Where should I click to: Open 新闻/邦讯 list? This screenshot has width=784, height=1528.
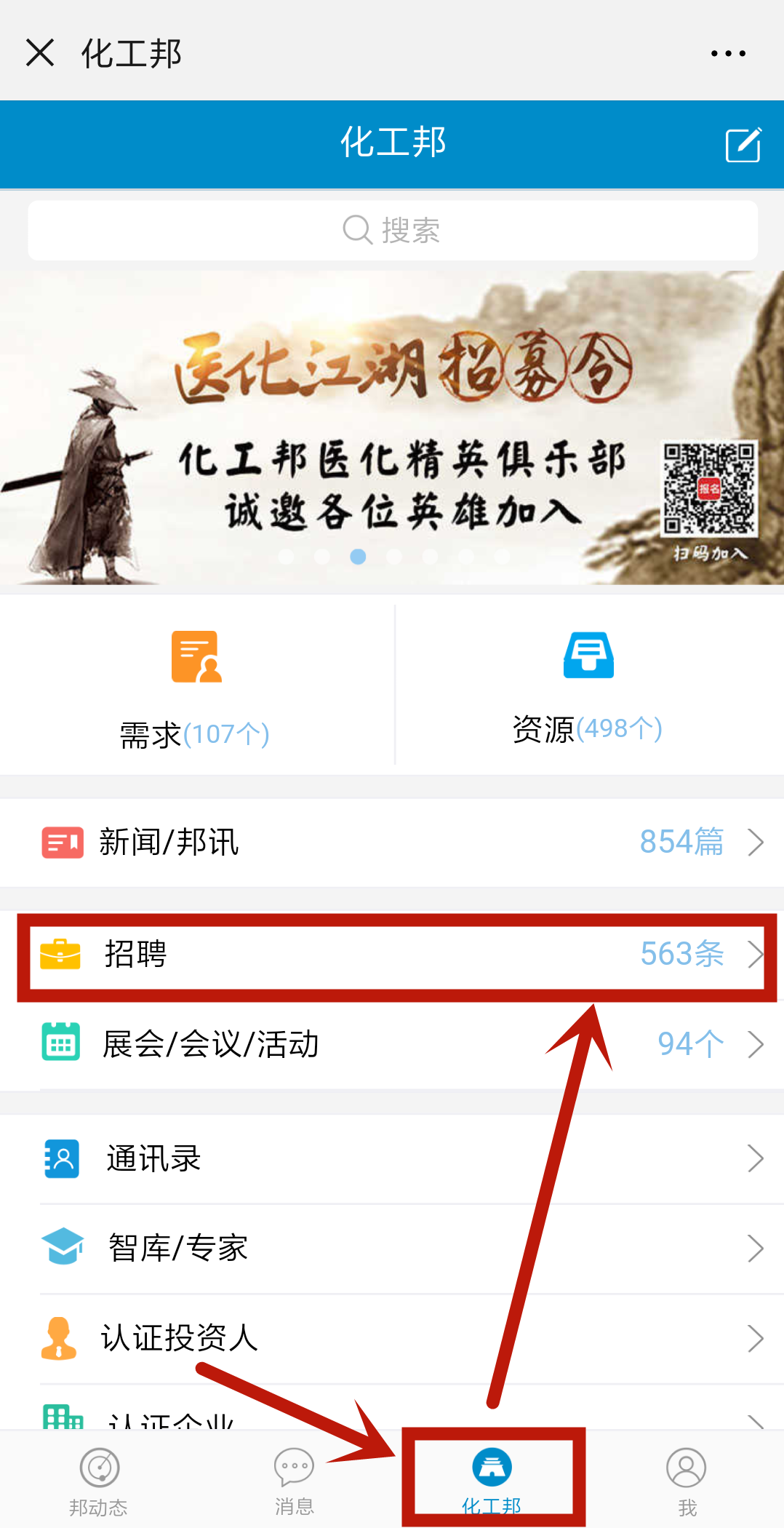coord(393,843)
